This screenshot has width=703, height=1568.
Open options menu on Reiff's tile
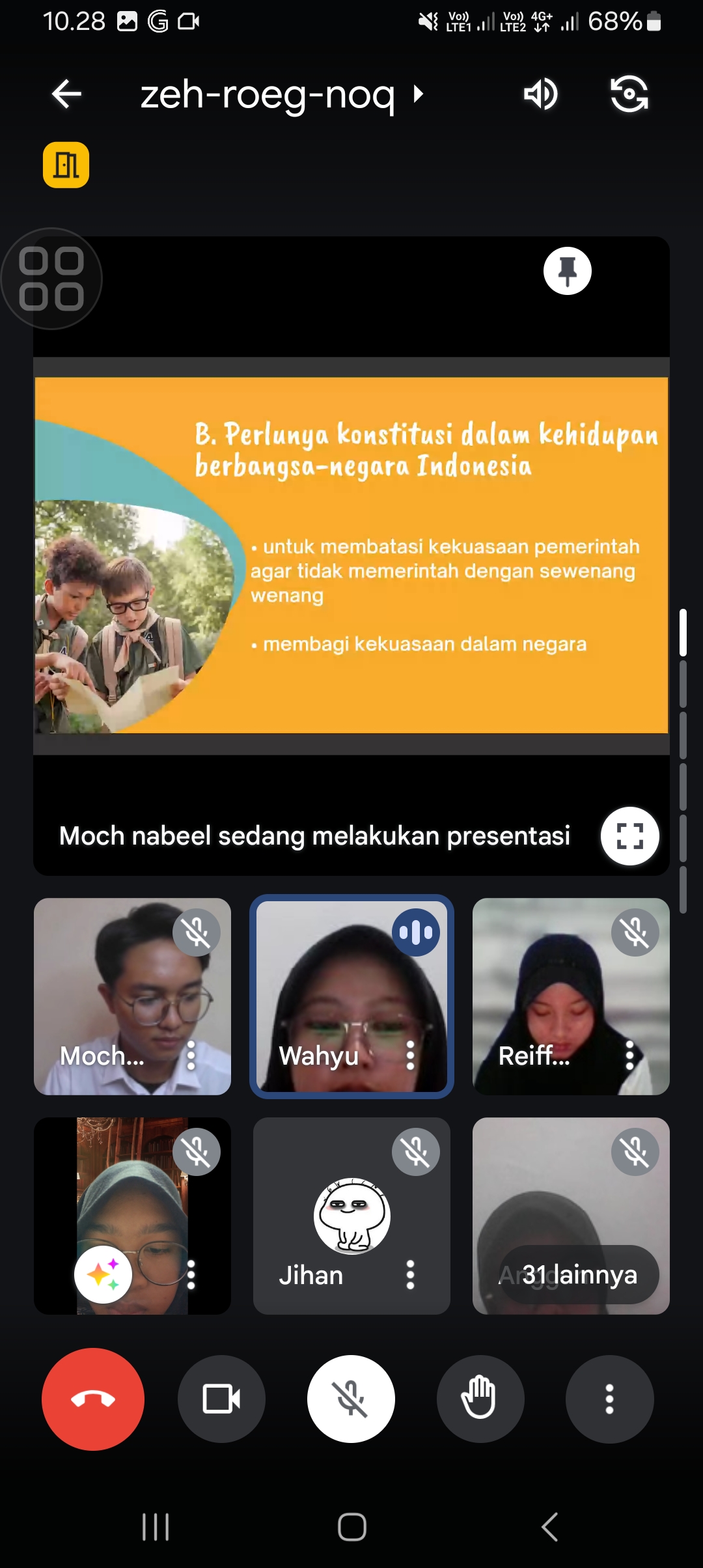click(629, 1056)
